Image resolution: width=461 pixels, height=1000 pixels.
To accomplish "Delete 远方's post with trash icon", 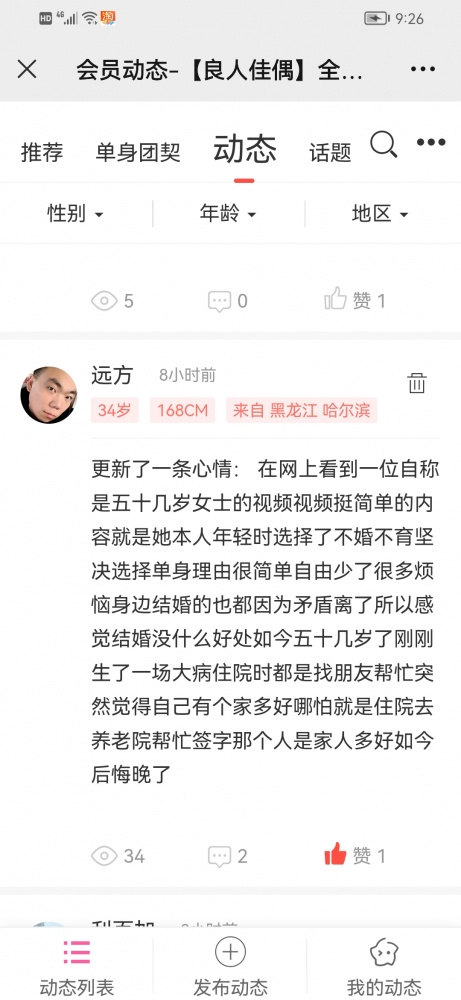I will pos(417,383).
